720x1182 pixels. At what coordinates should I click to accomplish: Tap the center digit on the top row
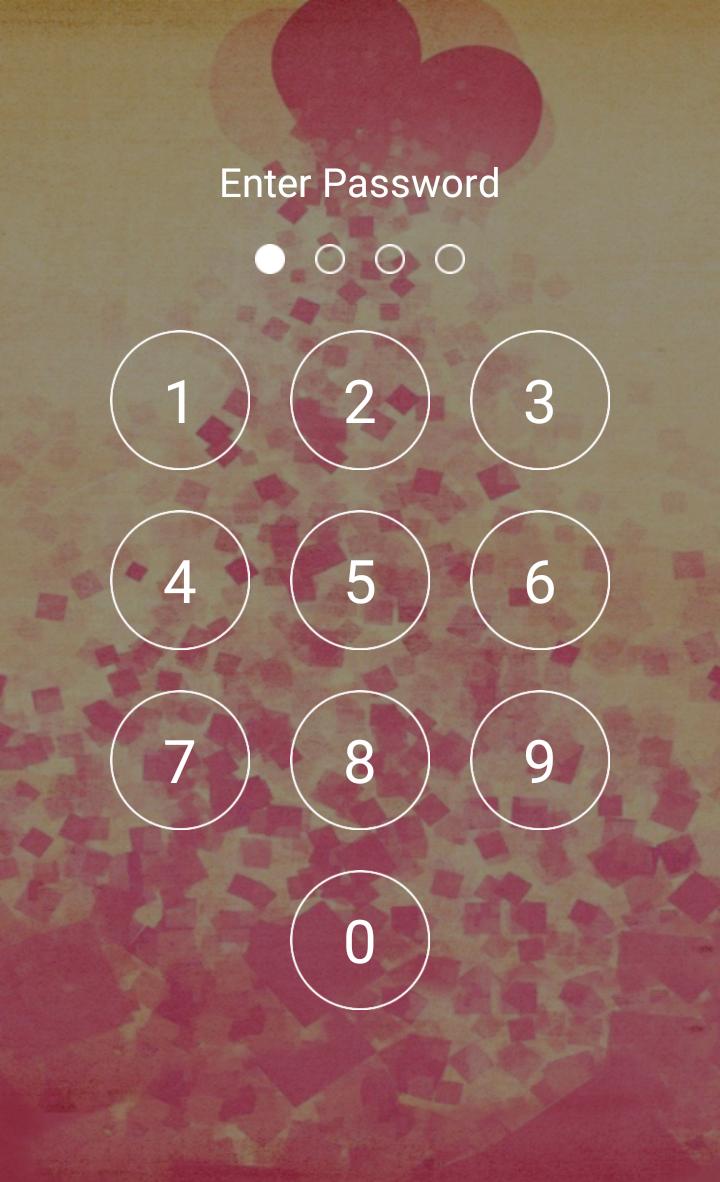360,399
